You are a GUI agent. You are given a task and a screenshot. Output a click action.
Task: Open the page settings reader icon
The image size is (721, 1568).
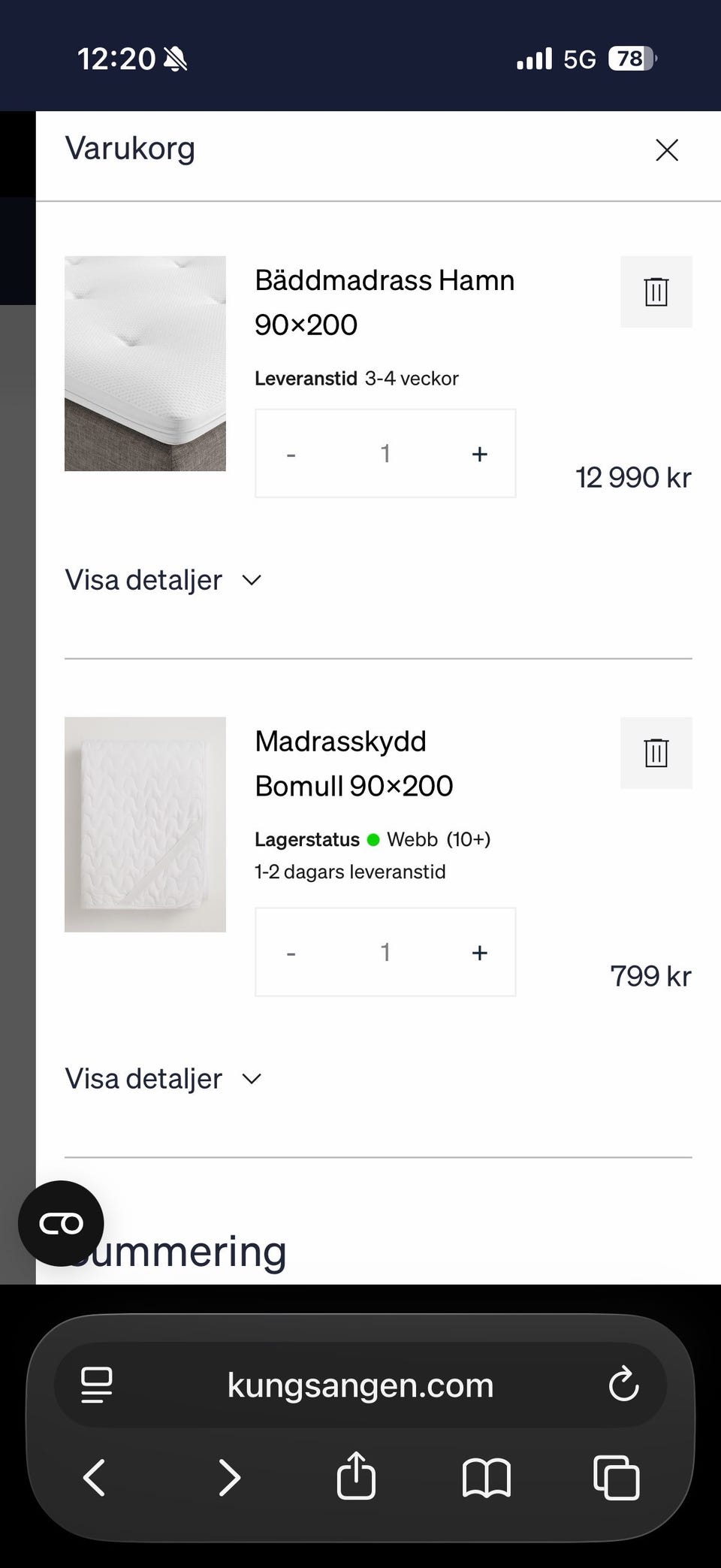coord(95,1385)
